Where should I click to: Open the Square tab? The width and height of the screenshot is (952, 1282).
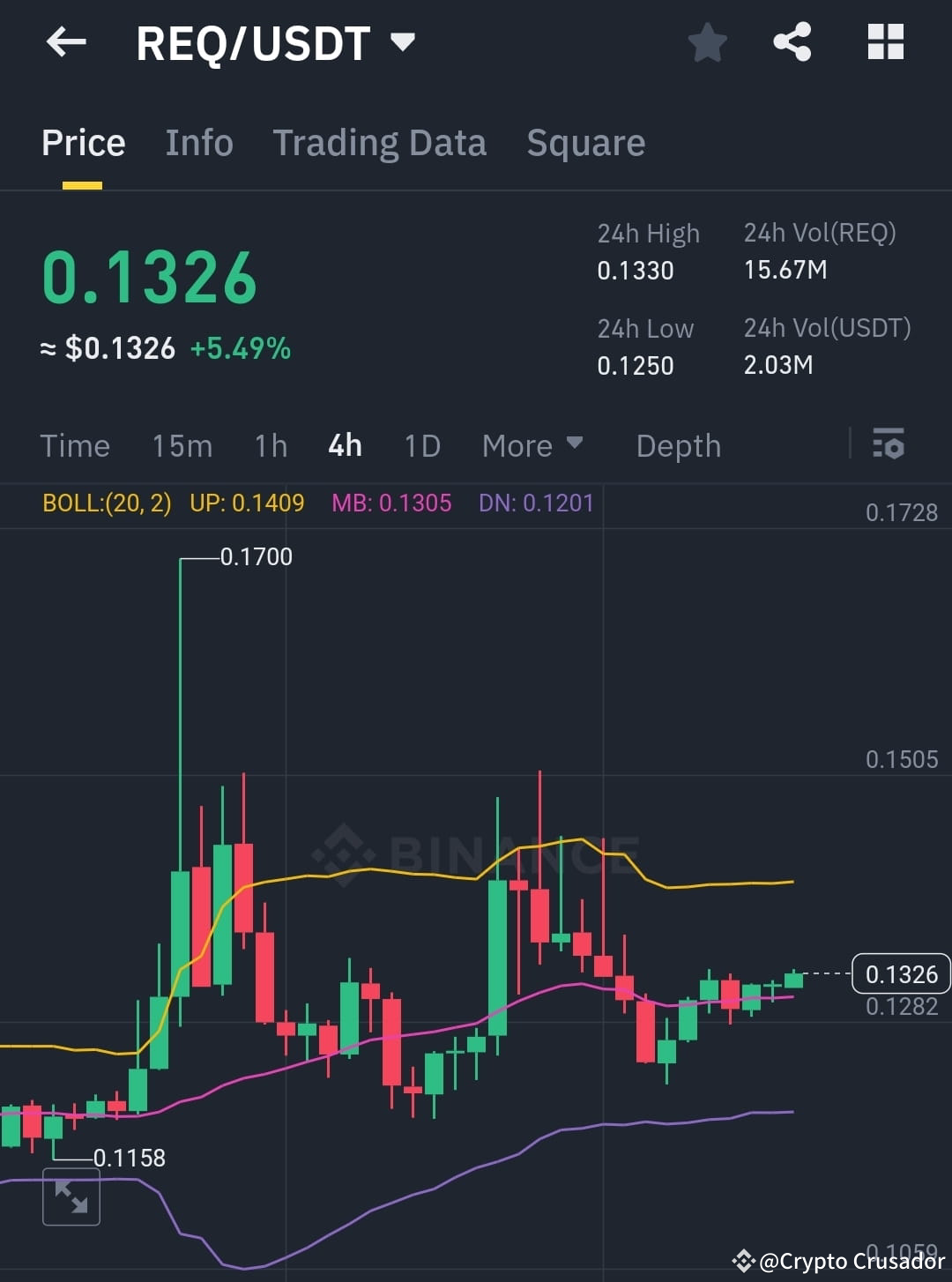(585, 143)
